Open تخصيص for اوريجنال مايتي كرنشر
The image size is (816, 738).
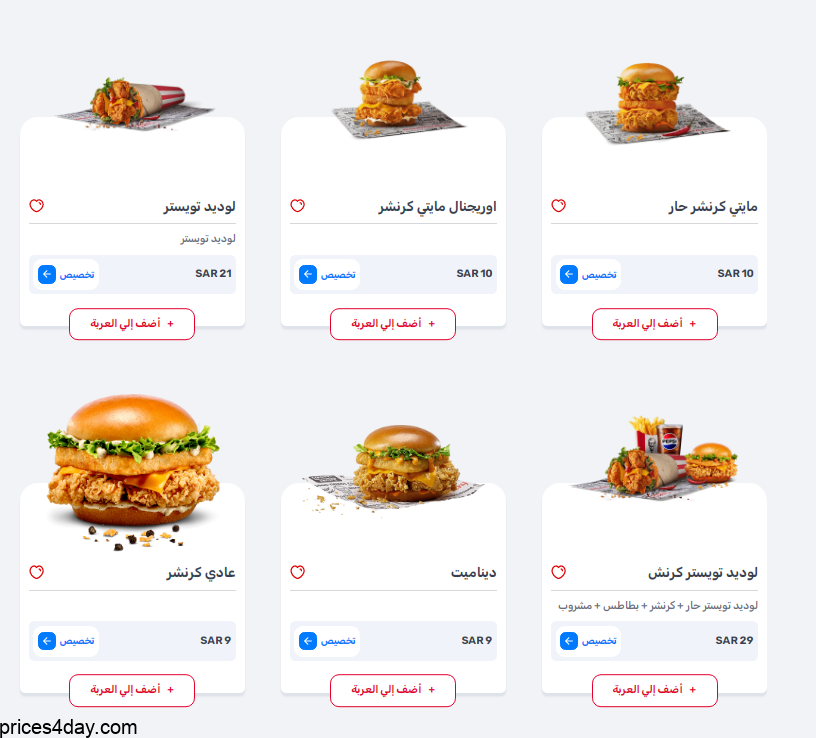327,274
